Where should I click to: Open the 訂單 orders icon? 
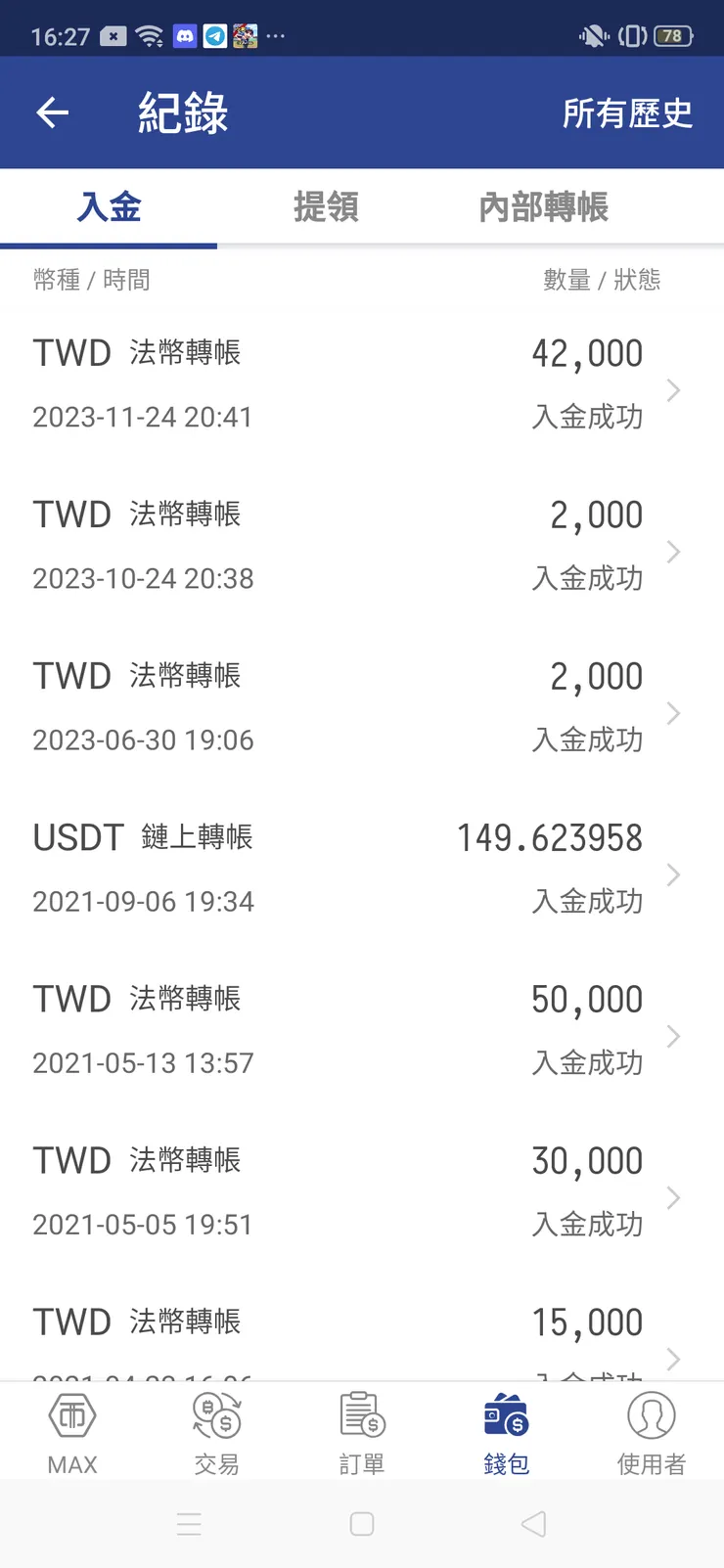361,1430
